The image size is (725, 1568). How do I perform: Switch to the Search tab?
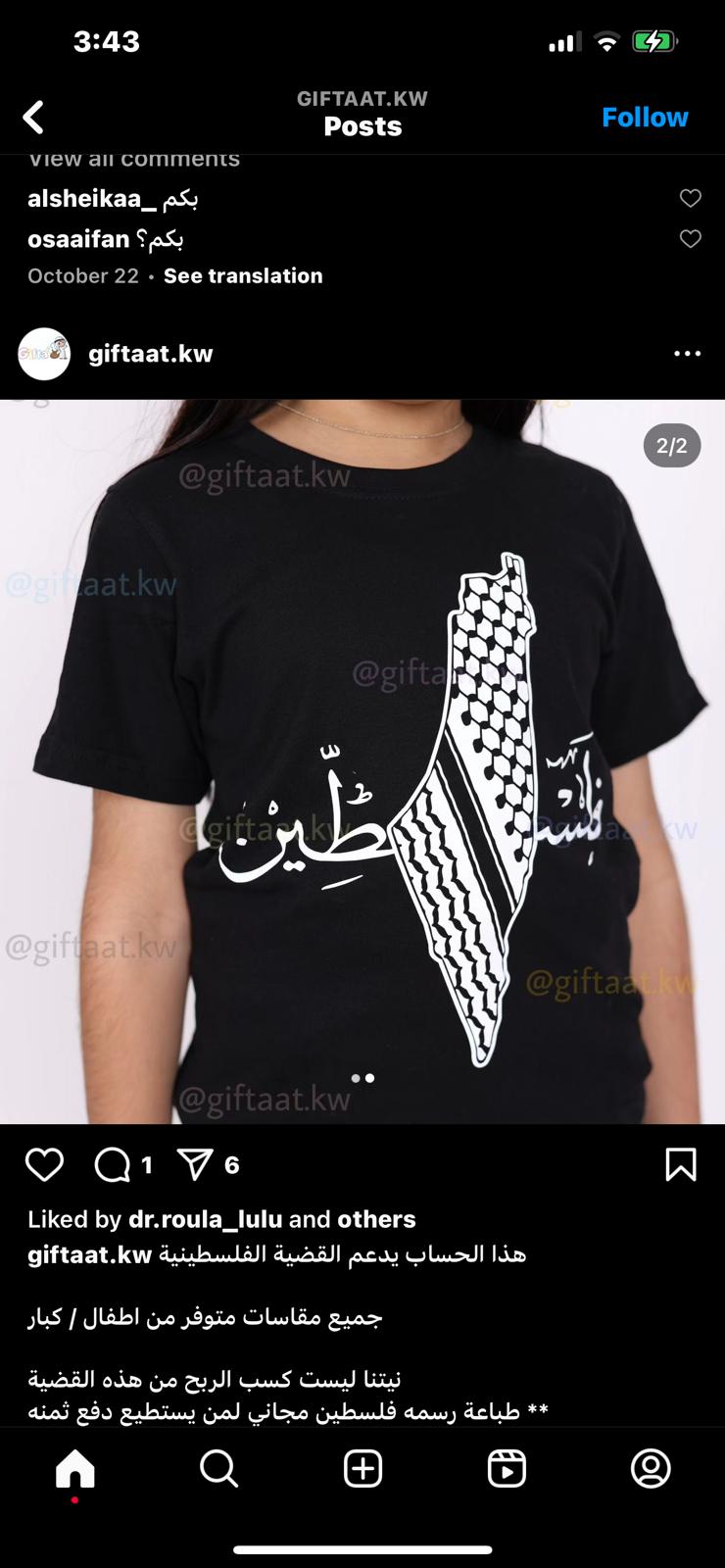[x=218, y=1469]
